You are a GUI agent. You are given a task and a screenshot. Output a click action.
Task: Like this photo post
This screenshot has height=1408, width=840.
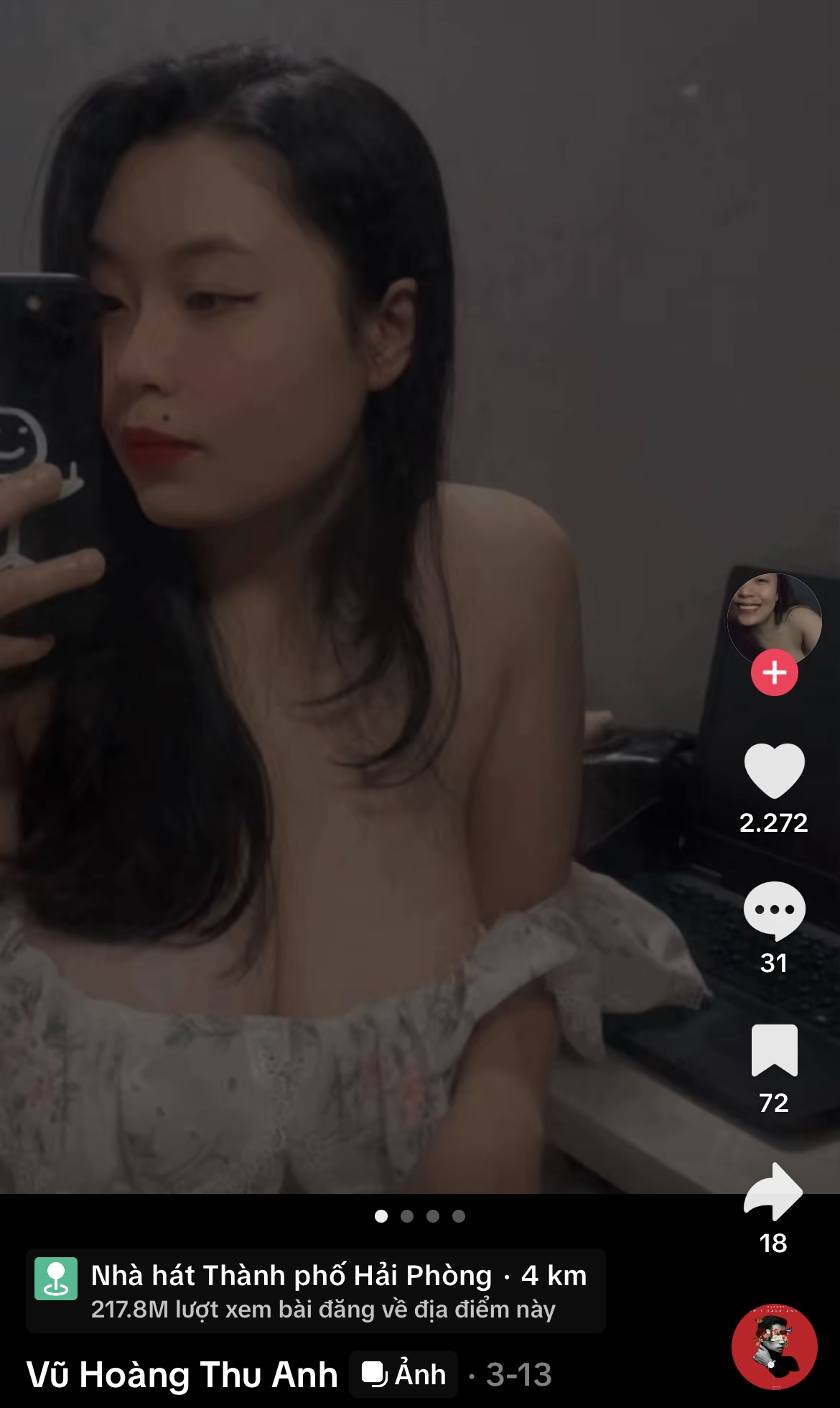pos(774,770)
